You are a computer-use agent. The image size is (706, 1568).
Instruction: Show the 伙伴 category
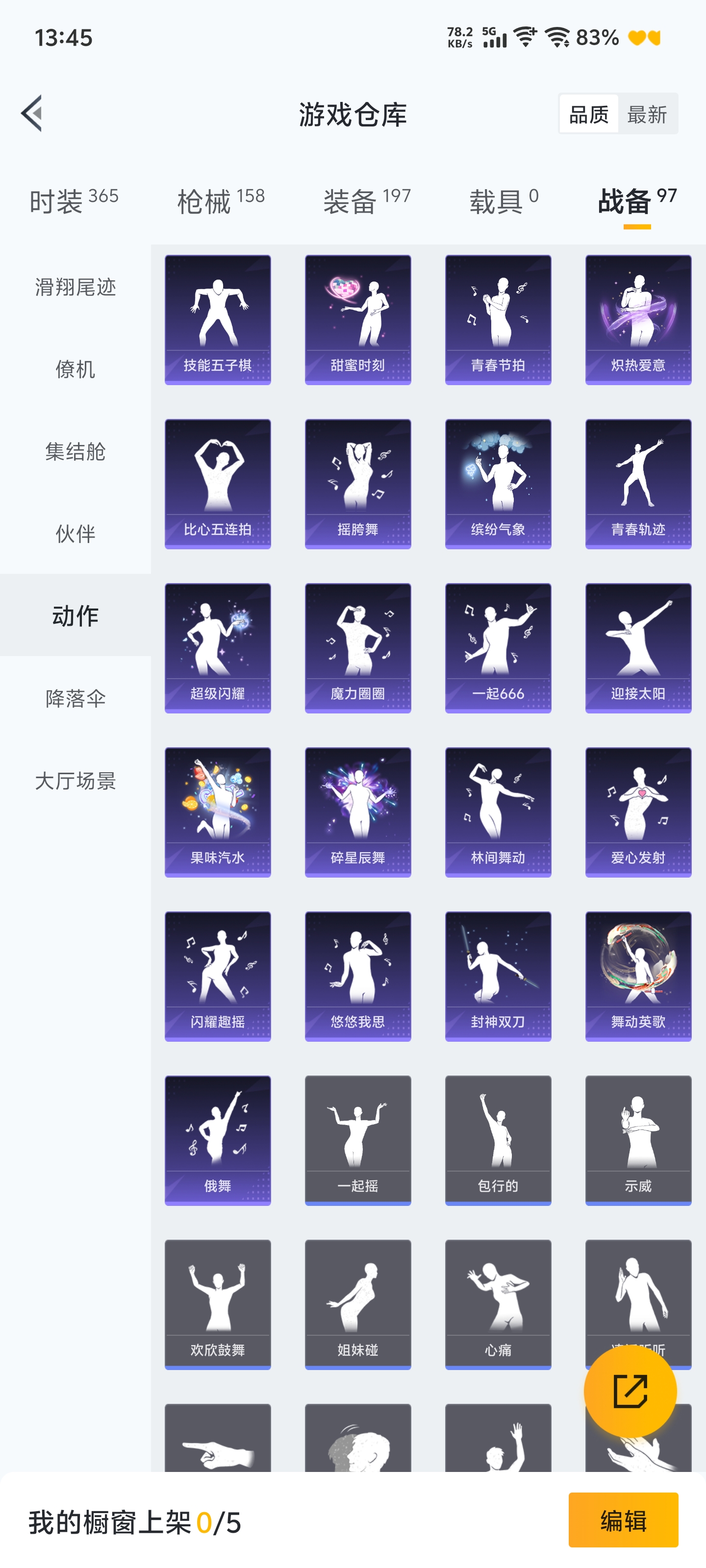tap(75, 534)
